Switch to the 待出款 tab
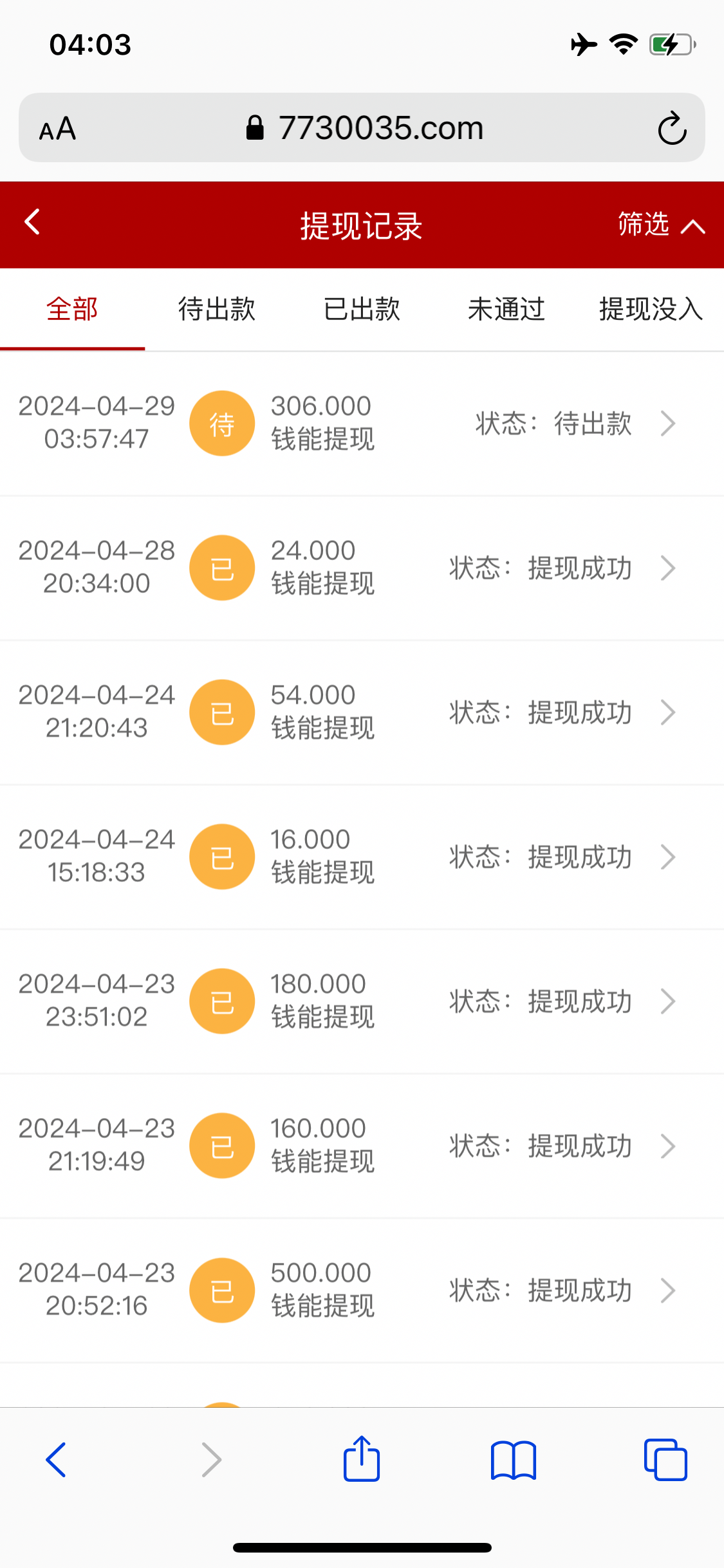 [x=217, y=310]
